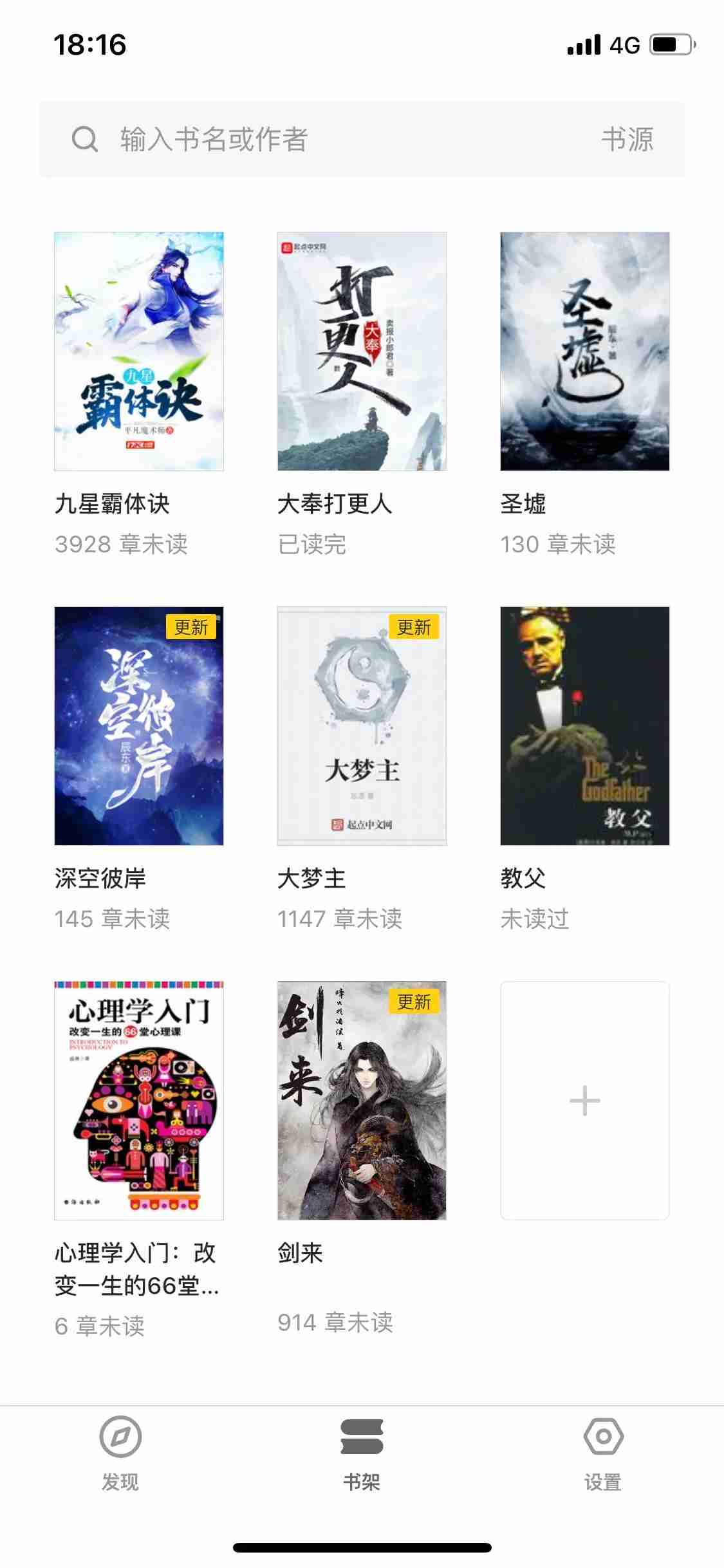Open 九星霸体诀 to expand its chapters
Image resolution: width=724 pixels, height=1568 pixels.
click(x=139, y=350)
